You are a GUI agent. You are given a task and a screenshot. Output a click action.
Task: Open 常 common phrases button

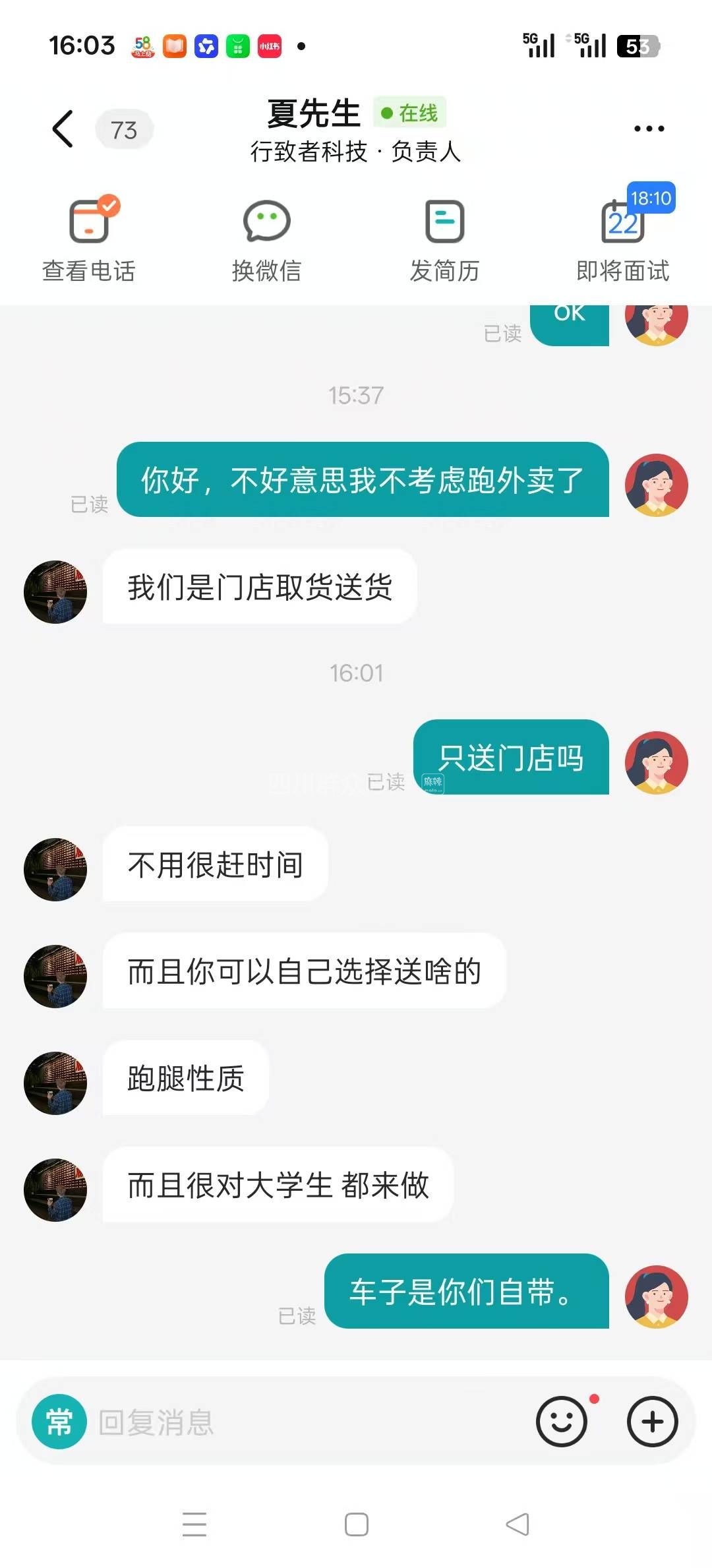click(59, 1422)
